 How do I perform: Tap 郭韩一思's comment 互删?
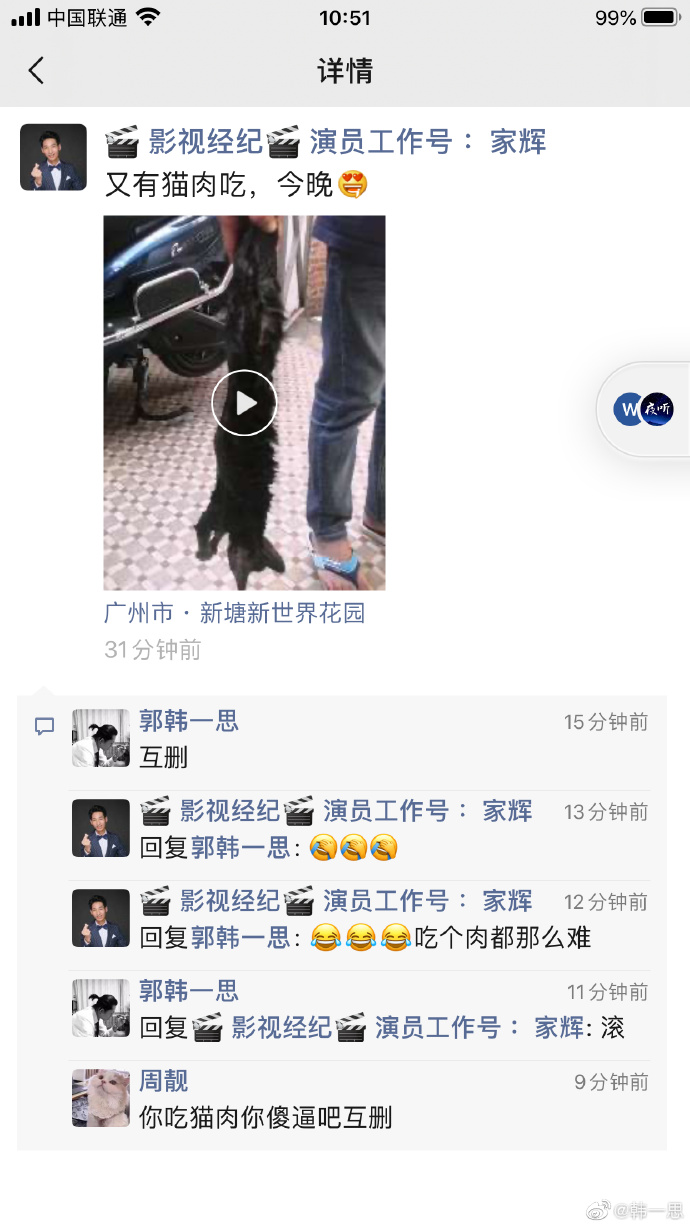[164, 757]
